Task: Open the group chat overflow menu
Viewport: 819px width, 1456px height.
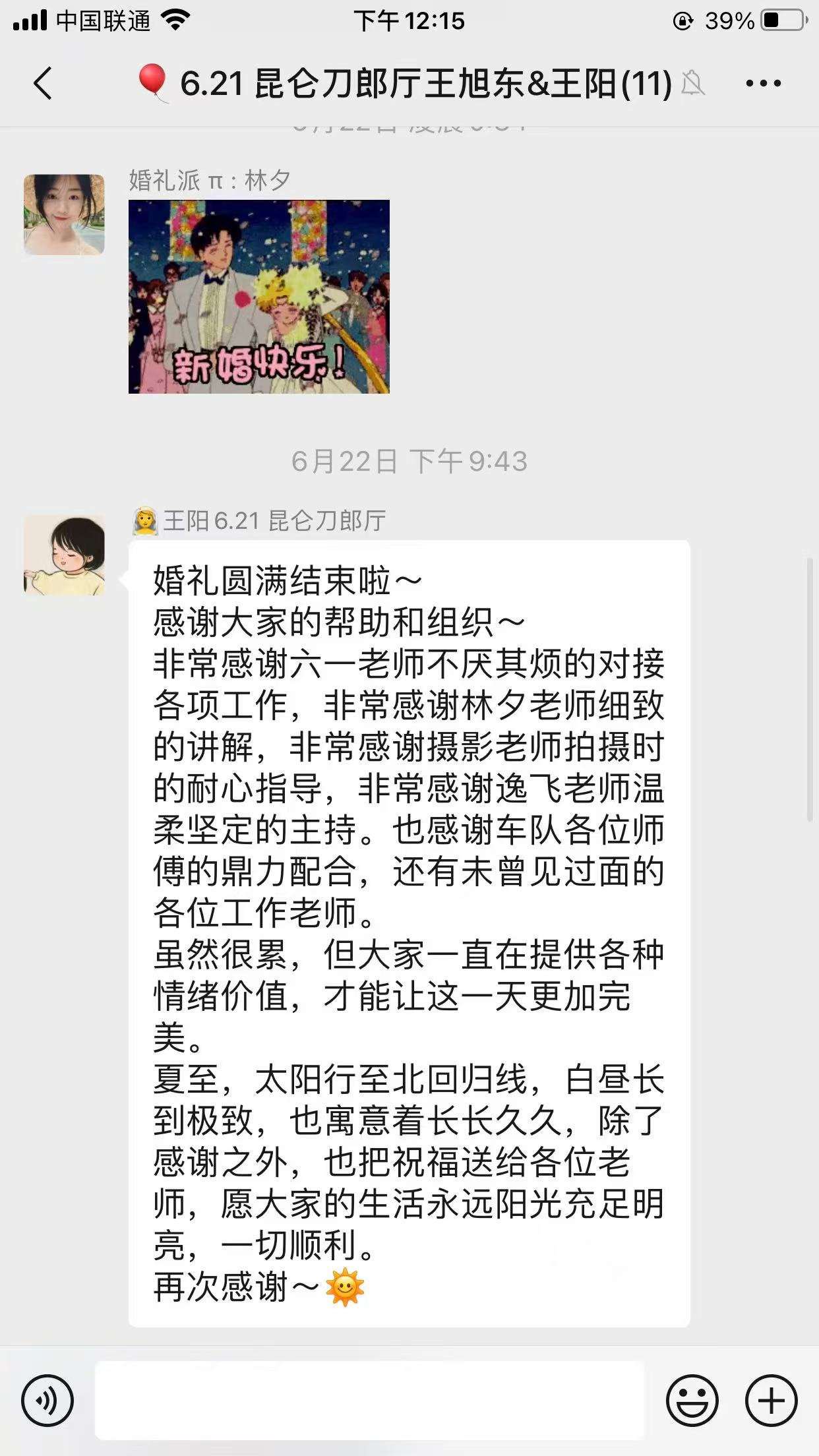Action: [x=763, y=84]
